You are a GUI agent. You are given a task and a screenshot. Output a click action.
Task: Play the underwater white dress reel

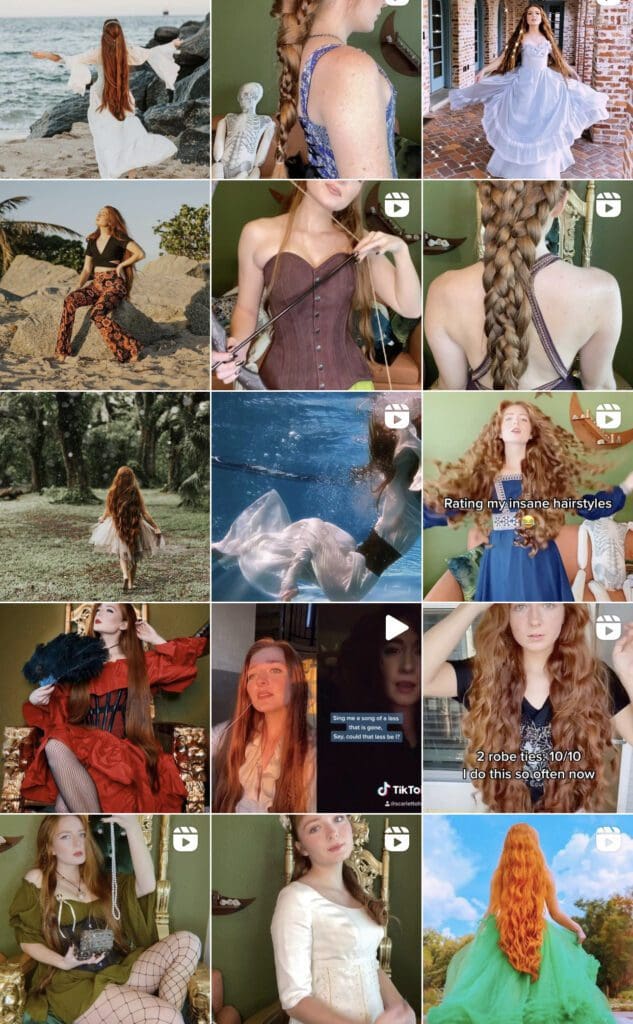[316, 496]
